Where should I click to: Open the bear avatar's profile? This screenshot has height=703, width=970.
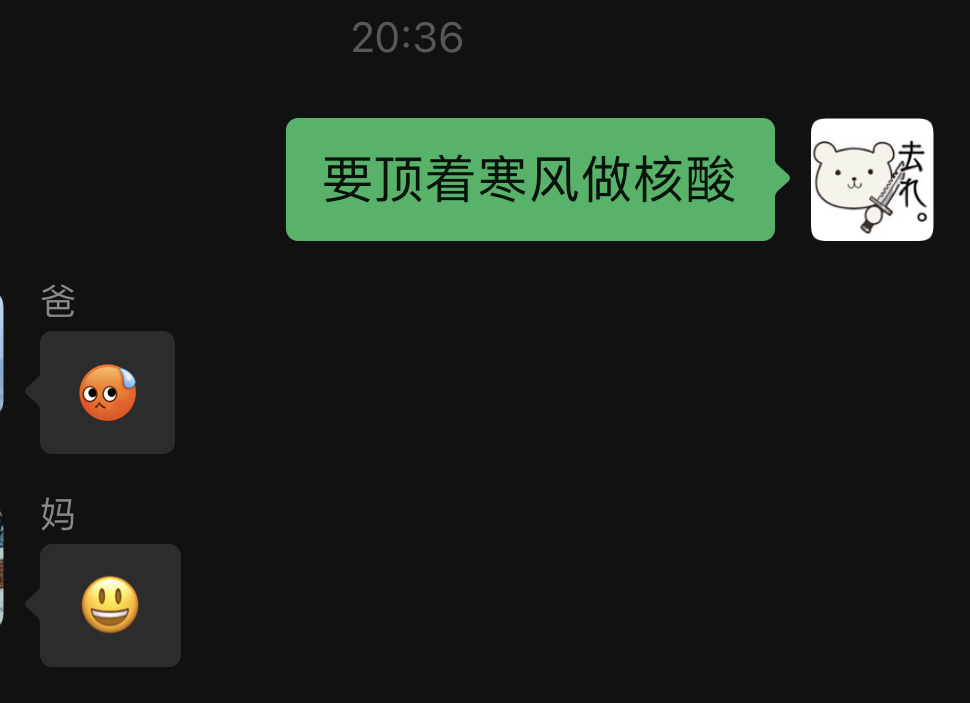871,180
